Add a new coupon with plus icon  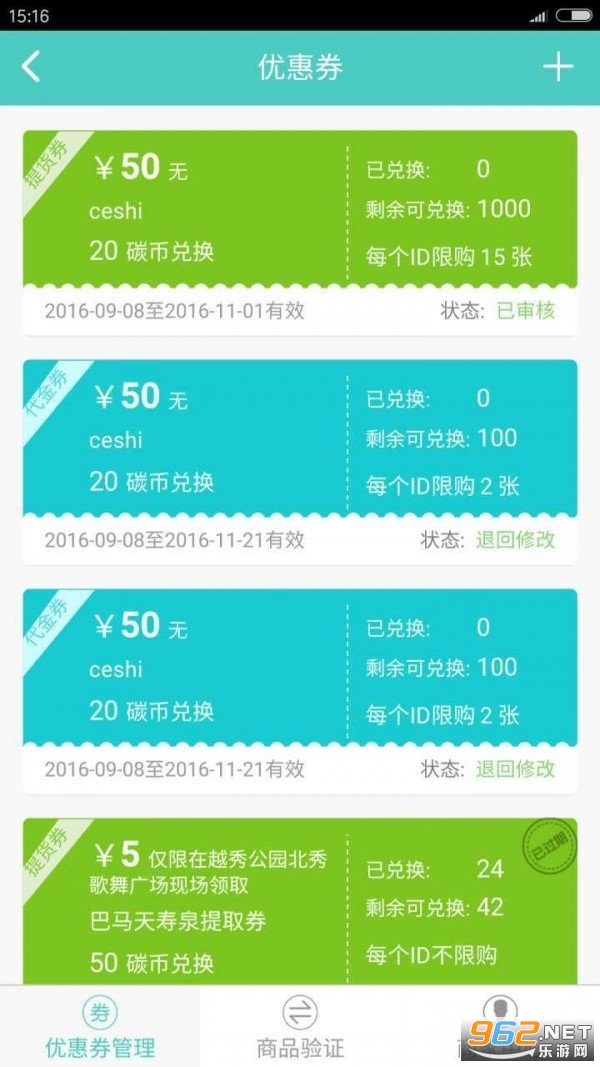[558, 67]
